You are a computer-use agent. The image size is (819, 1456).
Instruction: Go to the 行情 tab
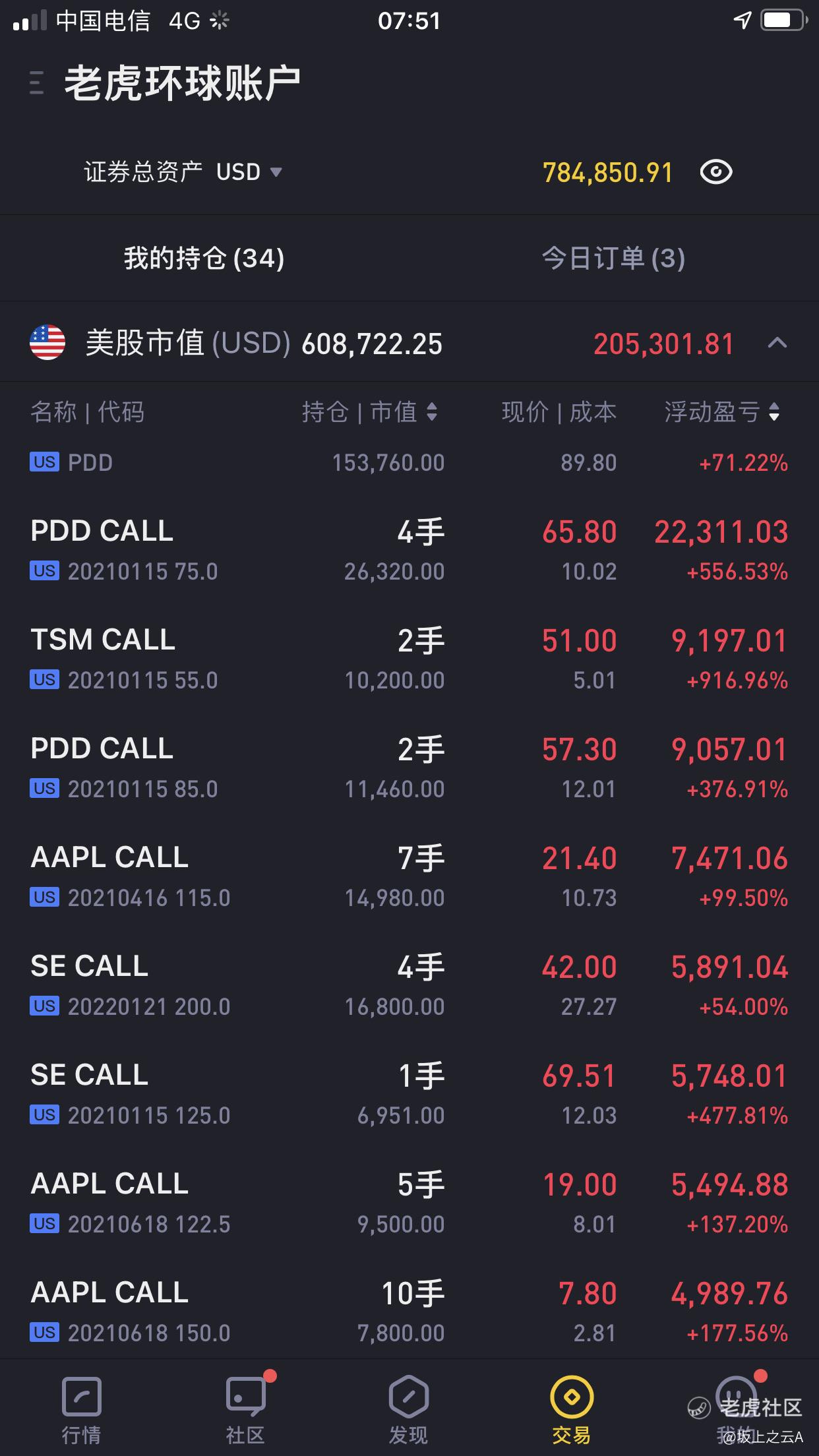tap(81, 1407)
